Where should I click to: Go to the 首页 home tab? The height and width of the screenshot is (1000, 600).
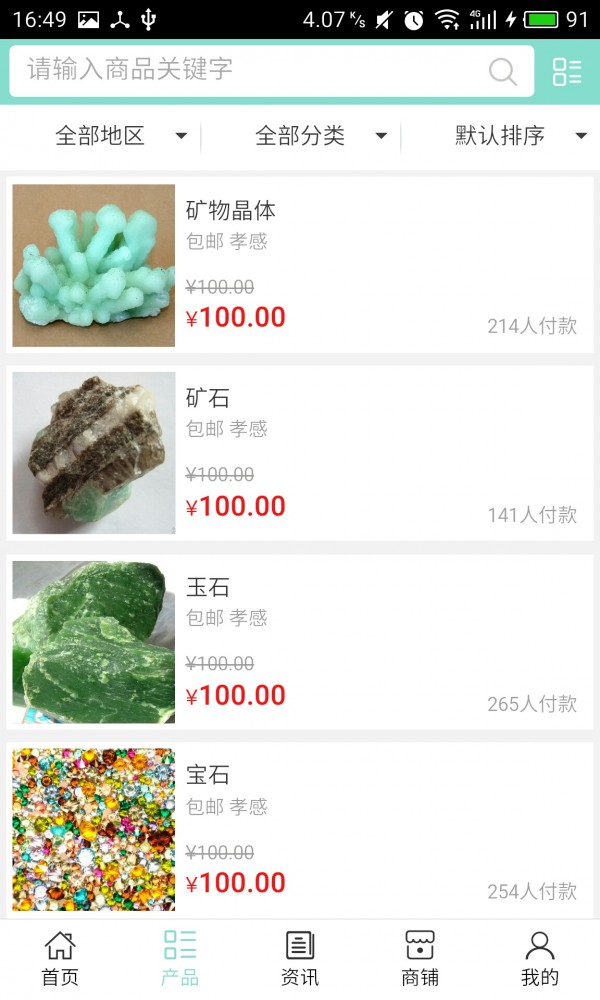click(x=60, y=958)
